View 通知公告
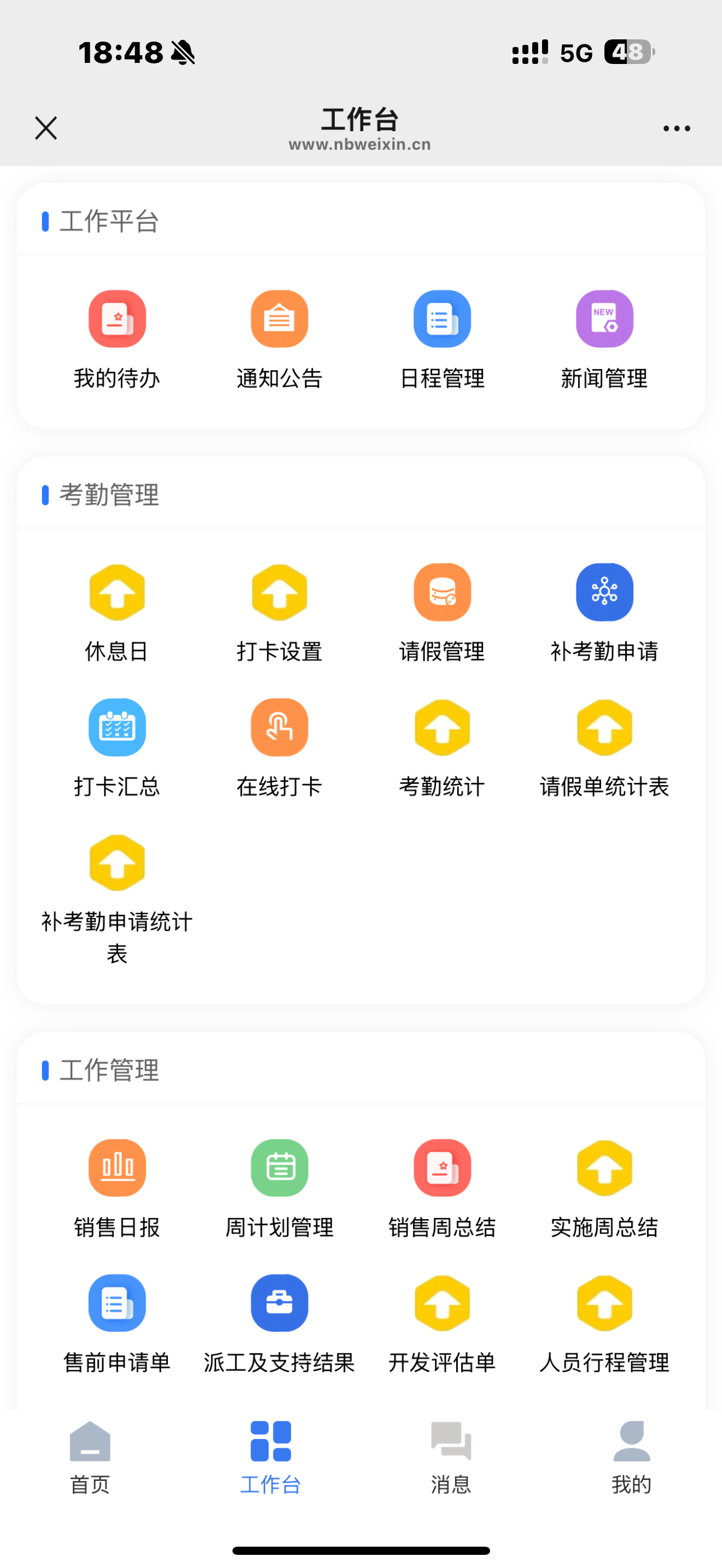The height and width of the screenshot is (1568, 722). (x=280, y=319)
